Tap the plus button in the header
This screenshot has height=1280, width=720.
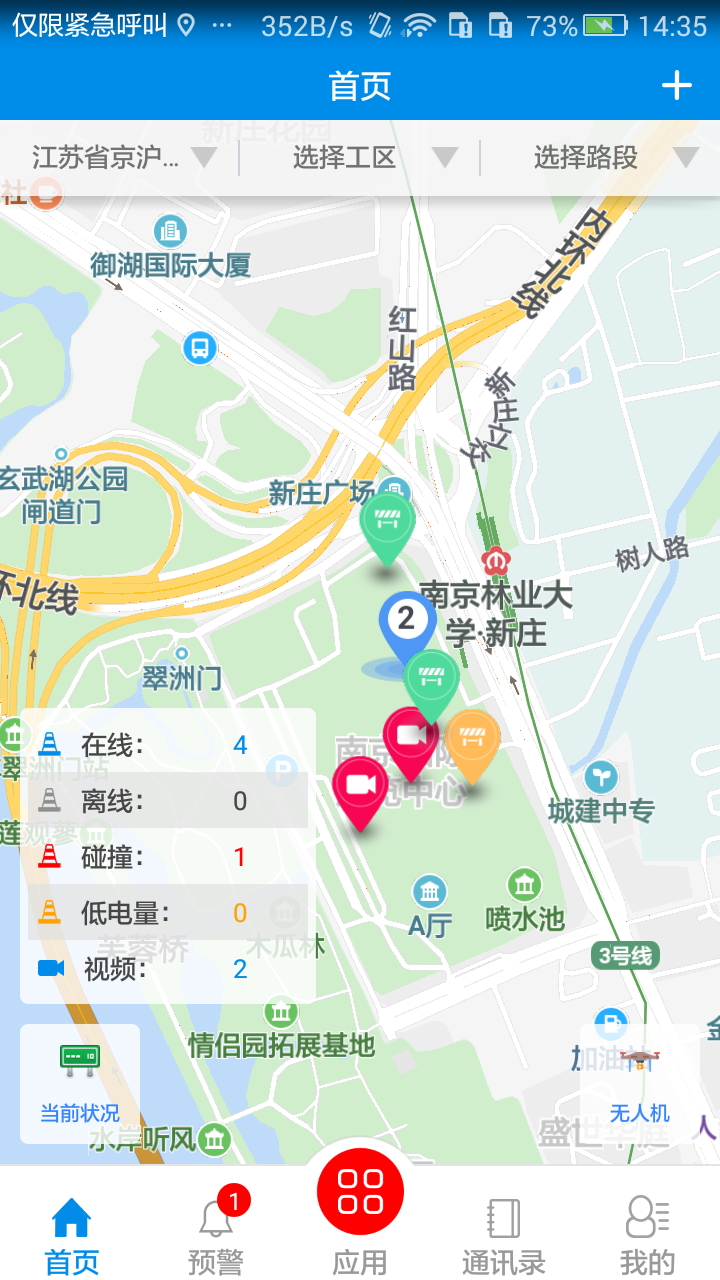pyautogui.click(x=676, y=86)
